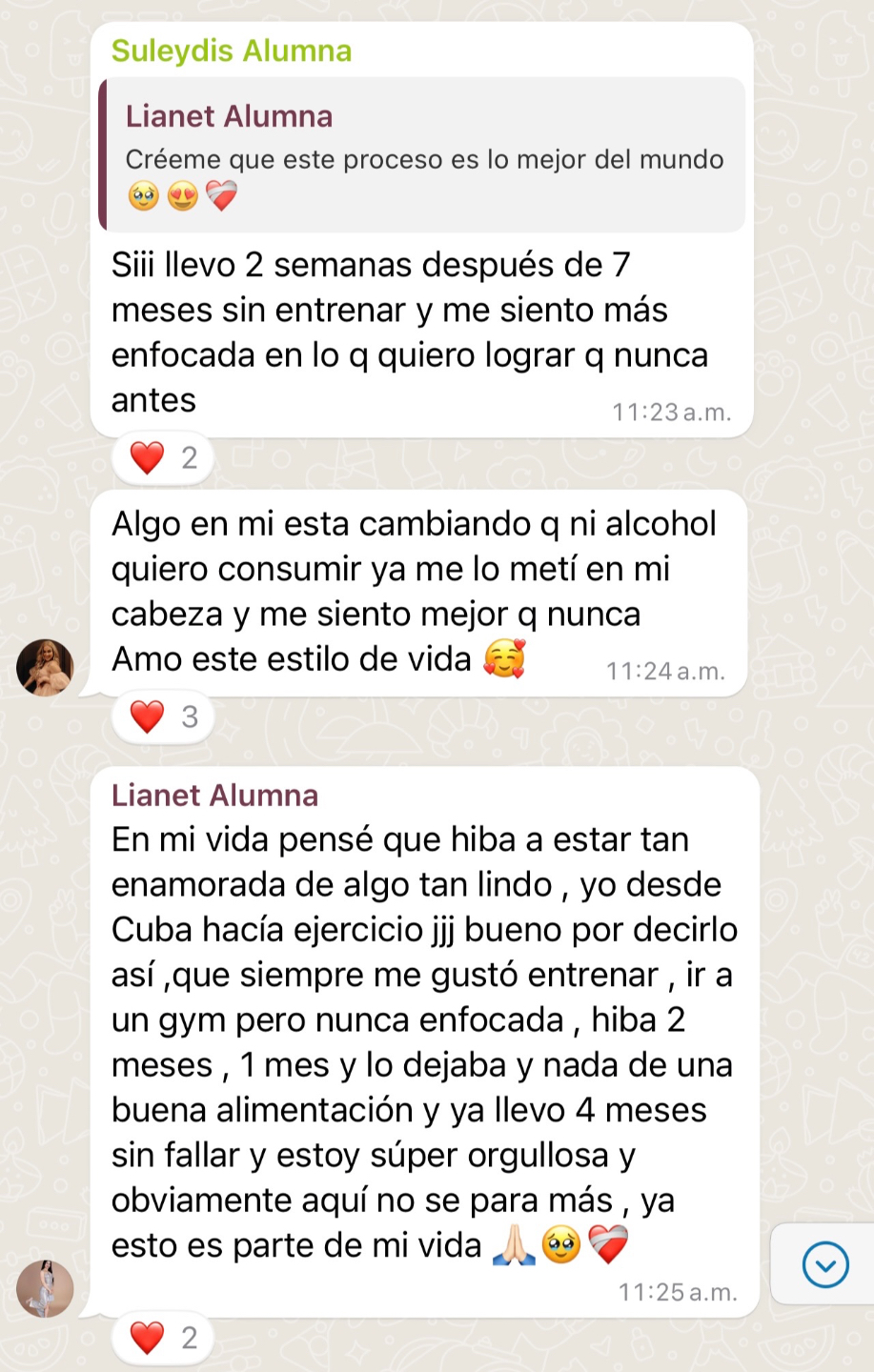Screen dimensions: 874x1372
Task: Open the quoted Lianet Alumna message
Action: (x=424, y=155)
